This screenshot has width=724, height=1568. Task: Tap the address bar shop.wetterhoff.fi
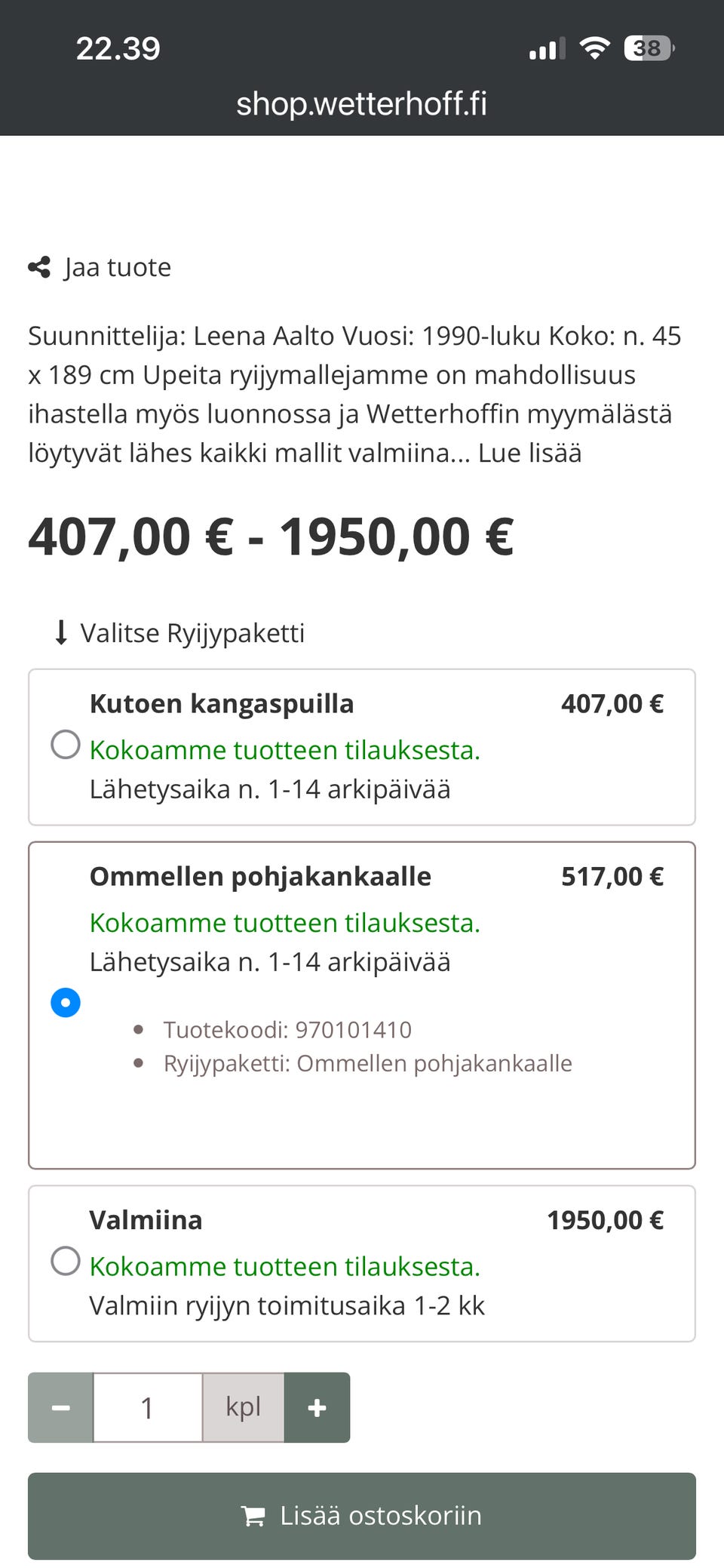(x=362, y=103)
